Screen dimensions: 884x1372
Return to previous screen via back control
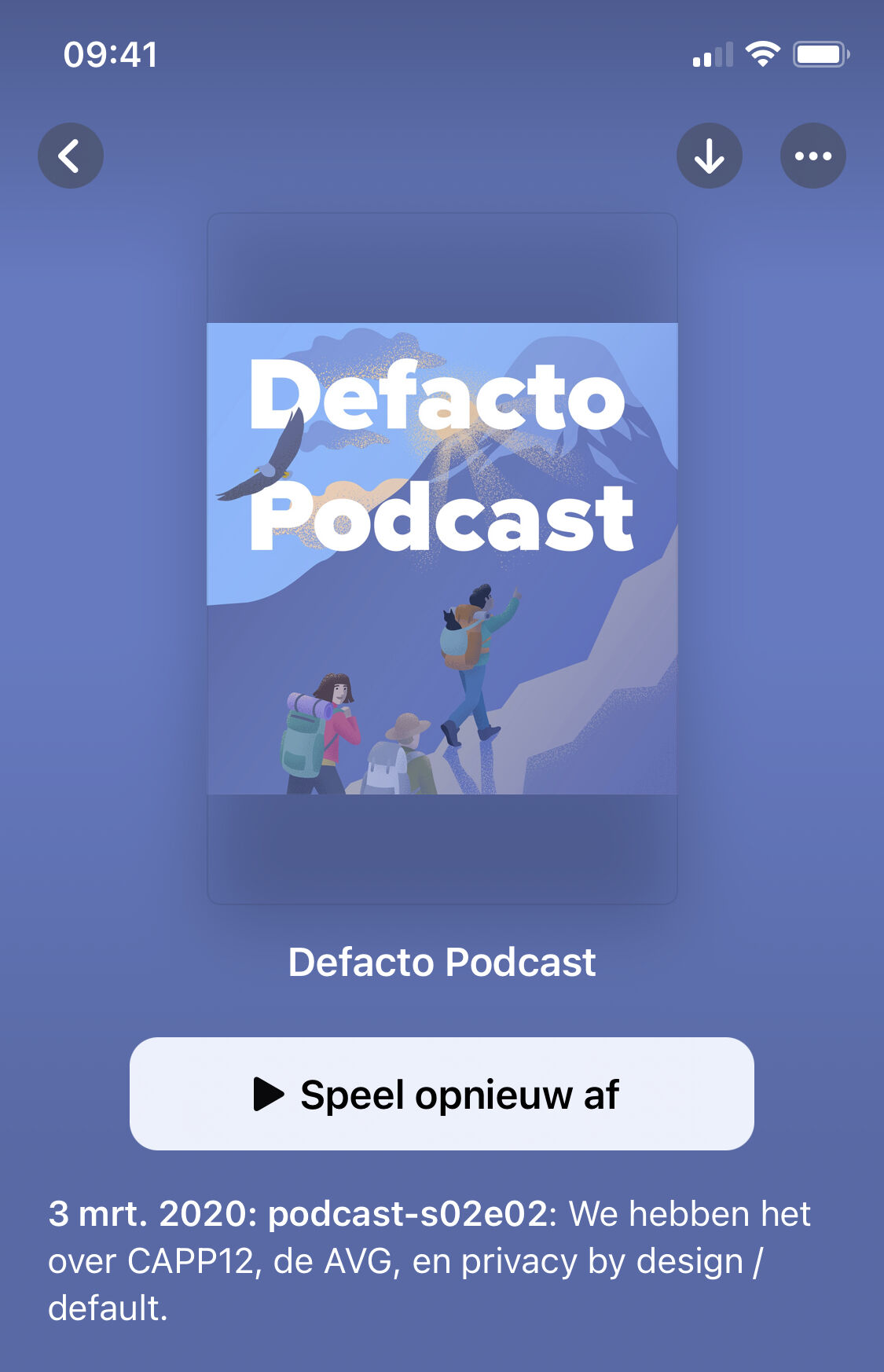(x=70, y=155)
